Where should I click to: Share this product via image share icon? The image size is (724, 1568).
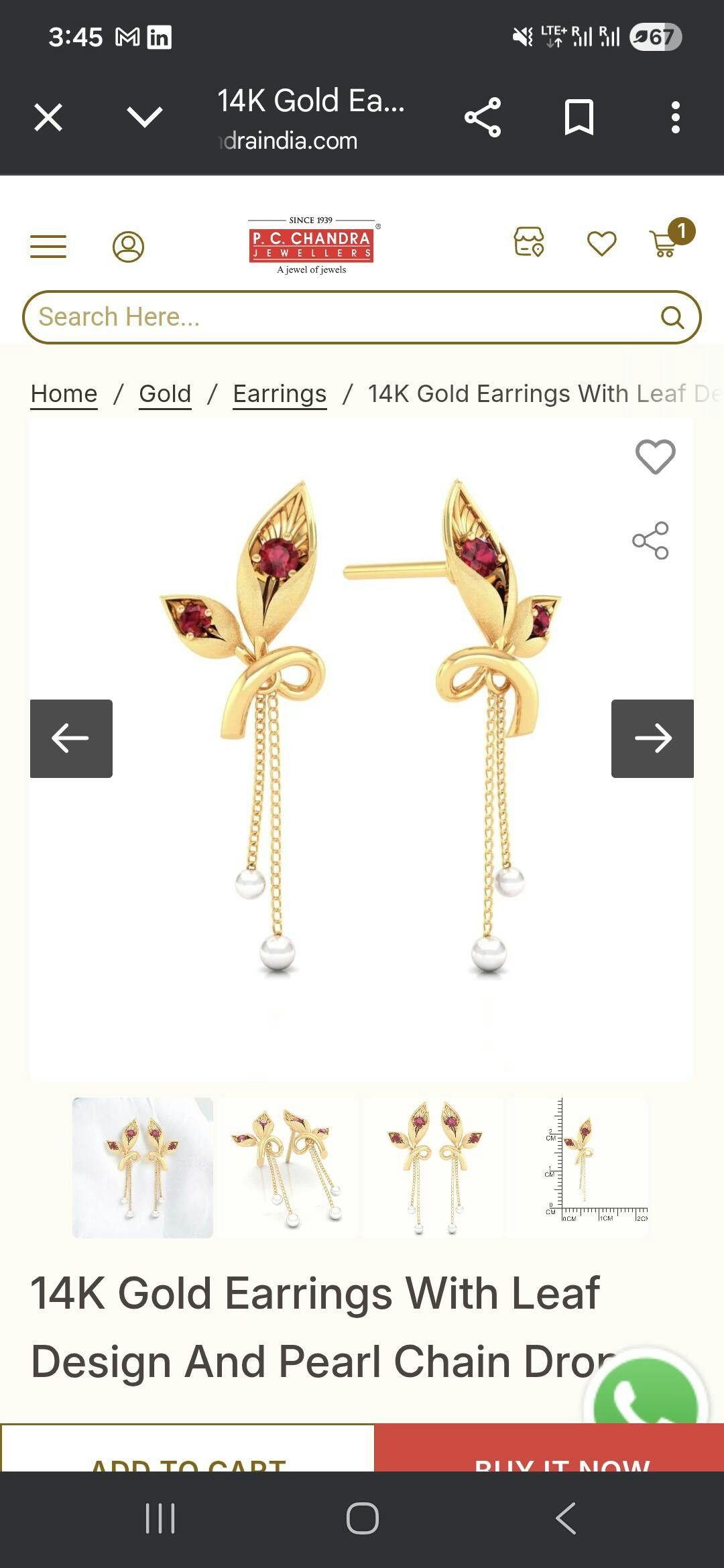[x=650, y=541]
